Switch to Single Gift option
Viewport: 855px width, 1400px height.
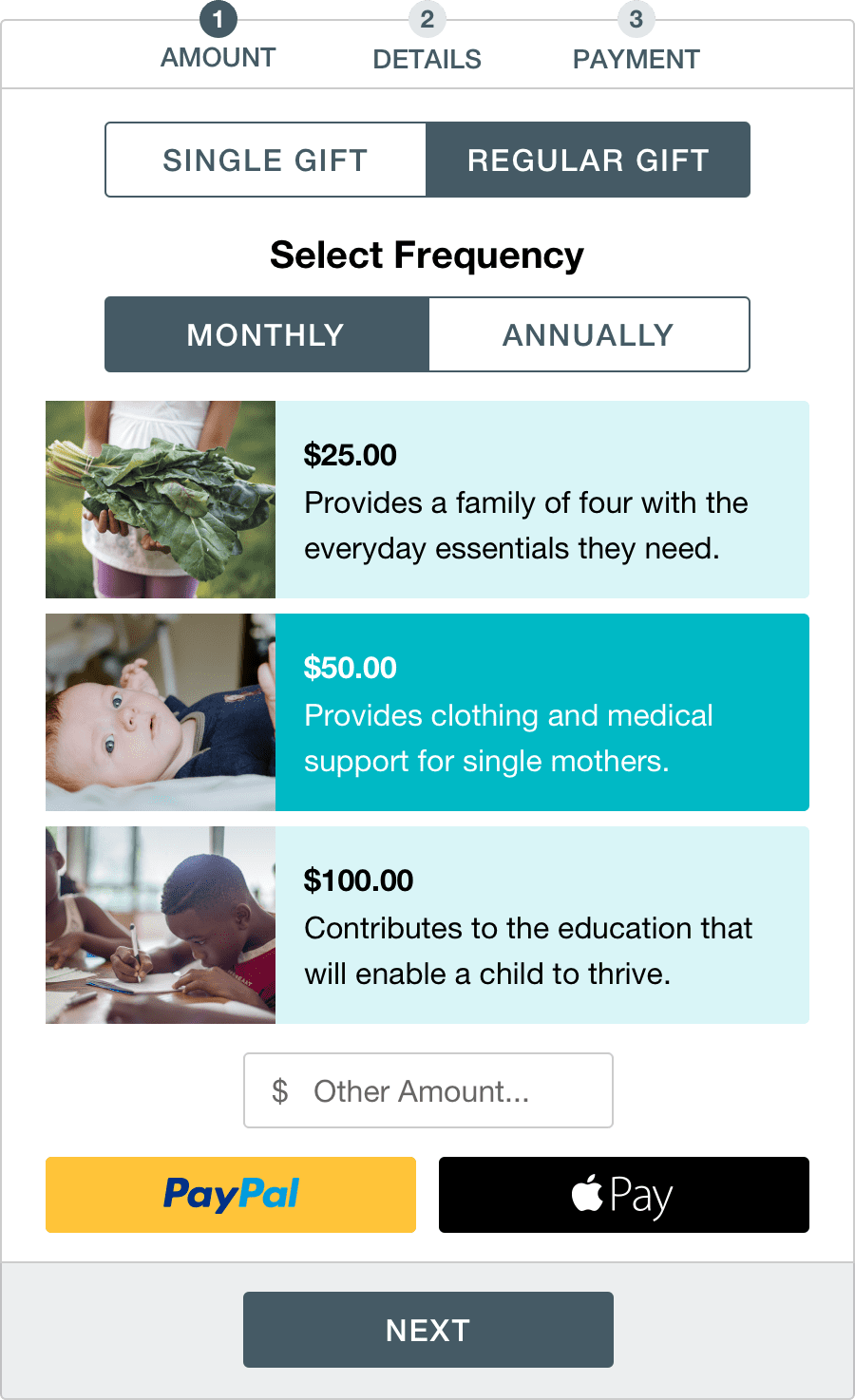tap(265, 160)
